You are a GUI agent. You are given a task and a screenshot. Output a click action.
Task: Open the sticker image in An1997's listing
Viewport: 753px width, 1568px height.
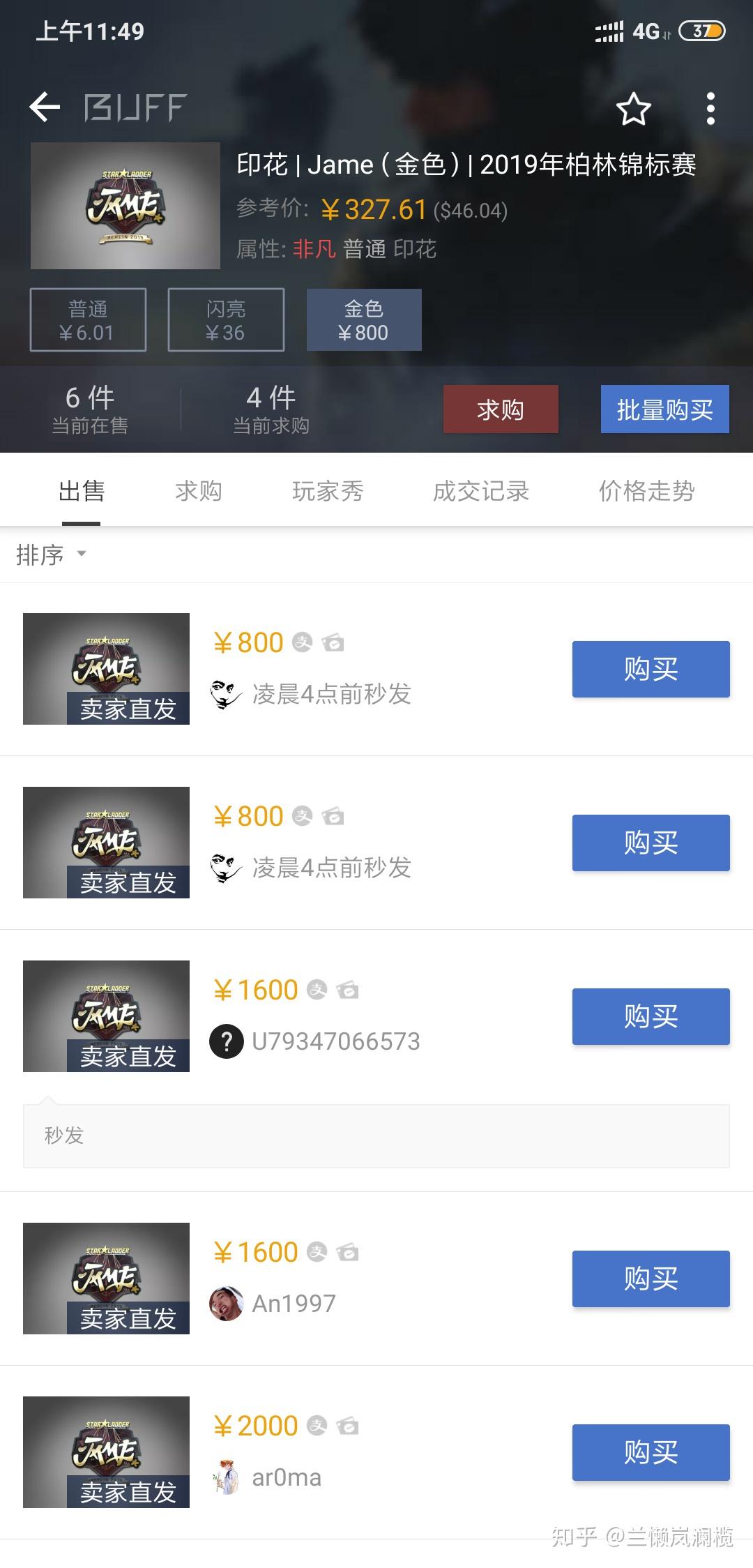(106, 1279)
